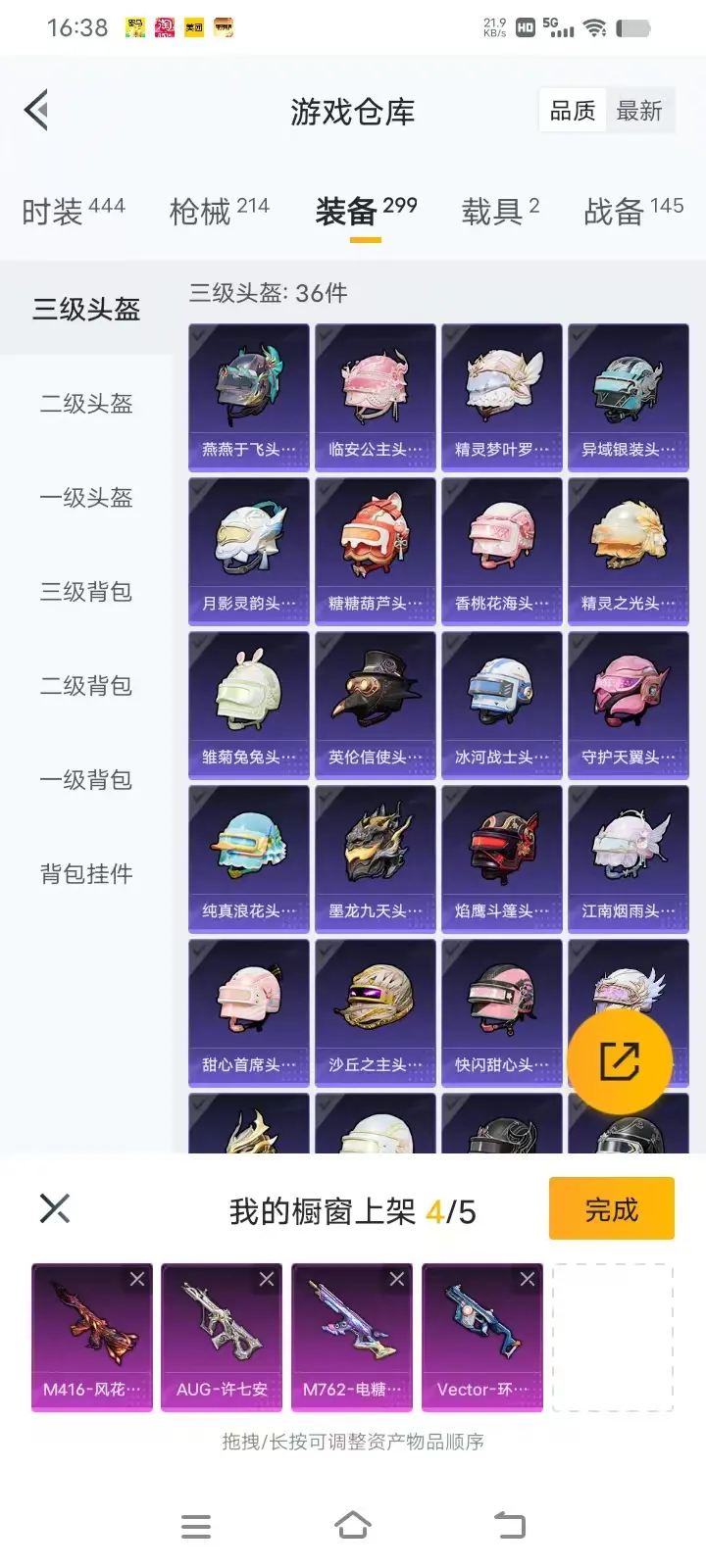The height and width of the screenshot is (1568, 706).
Task: Confirm with the 完成 button
Action: [x=611, y=1209]
